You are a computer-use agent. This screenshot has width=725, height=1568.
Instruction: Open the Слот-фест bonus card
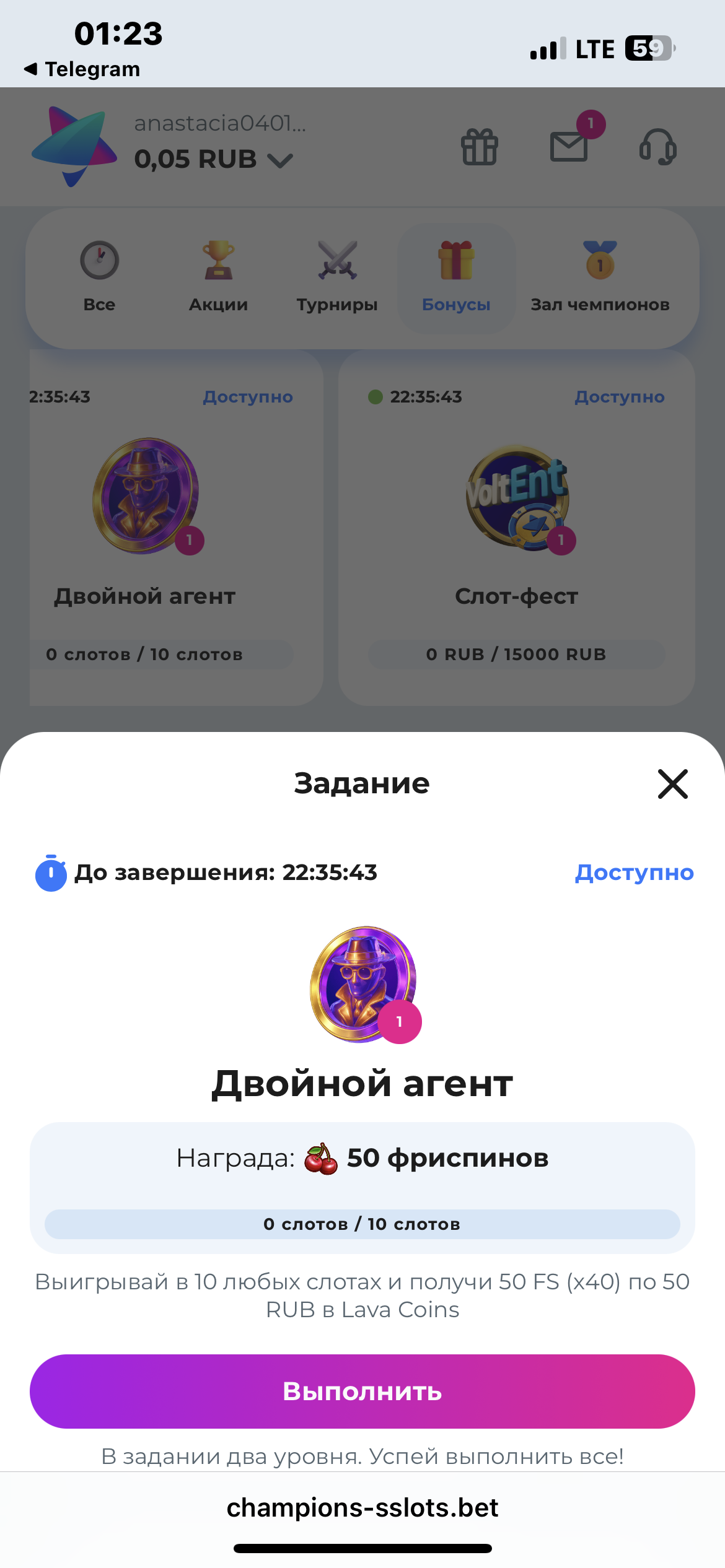[x=517, y=528]
